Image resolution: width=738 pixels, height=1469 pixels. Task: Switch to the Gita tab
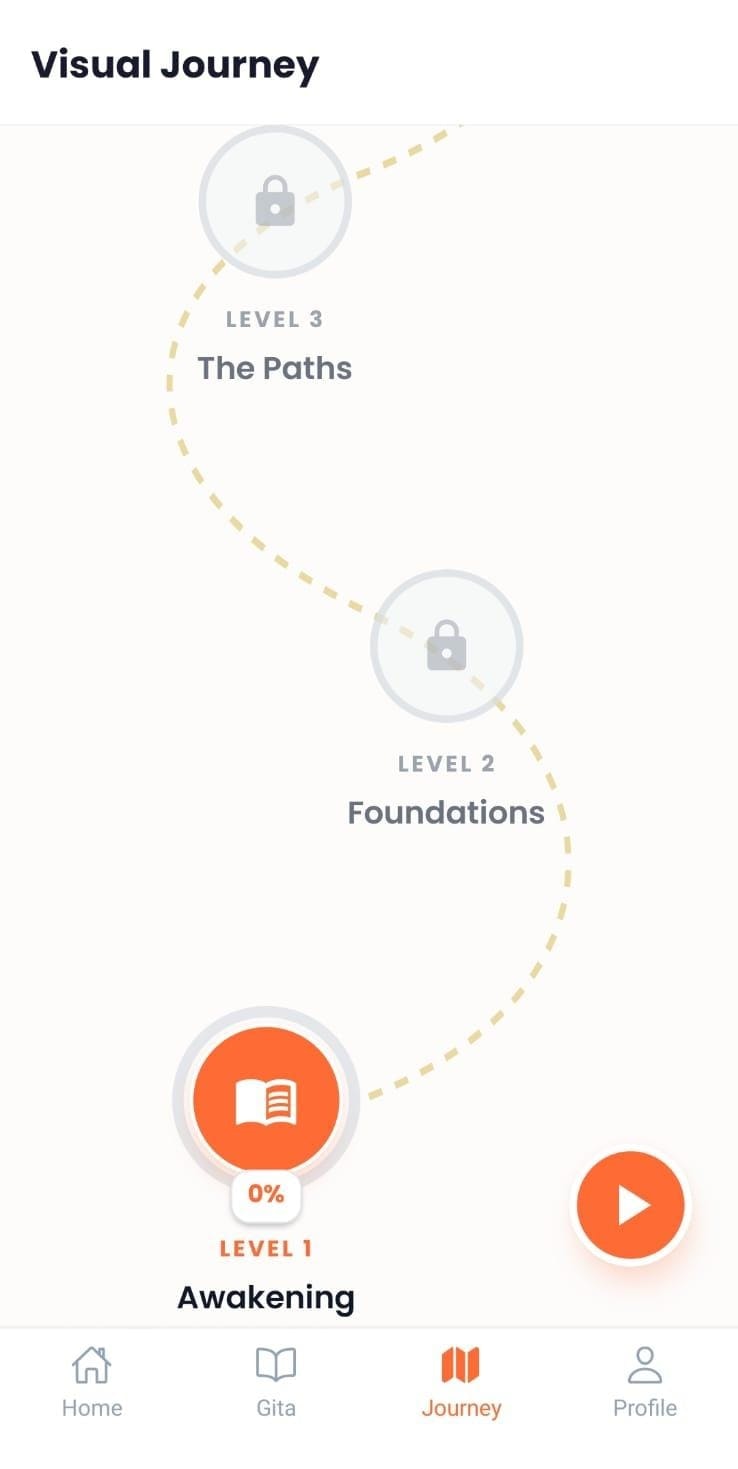pos(276,1383)
